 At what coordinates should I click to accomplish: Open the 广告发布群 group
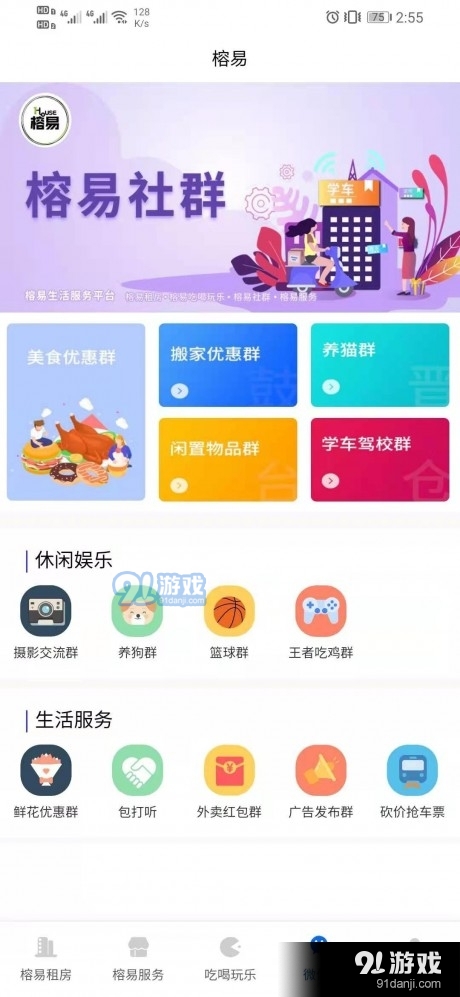(x=321, y=782)
